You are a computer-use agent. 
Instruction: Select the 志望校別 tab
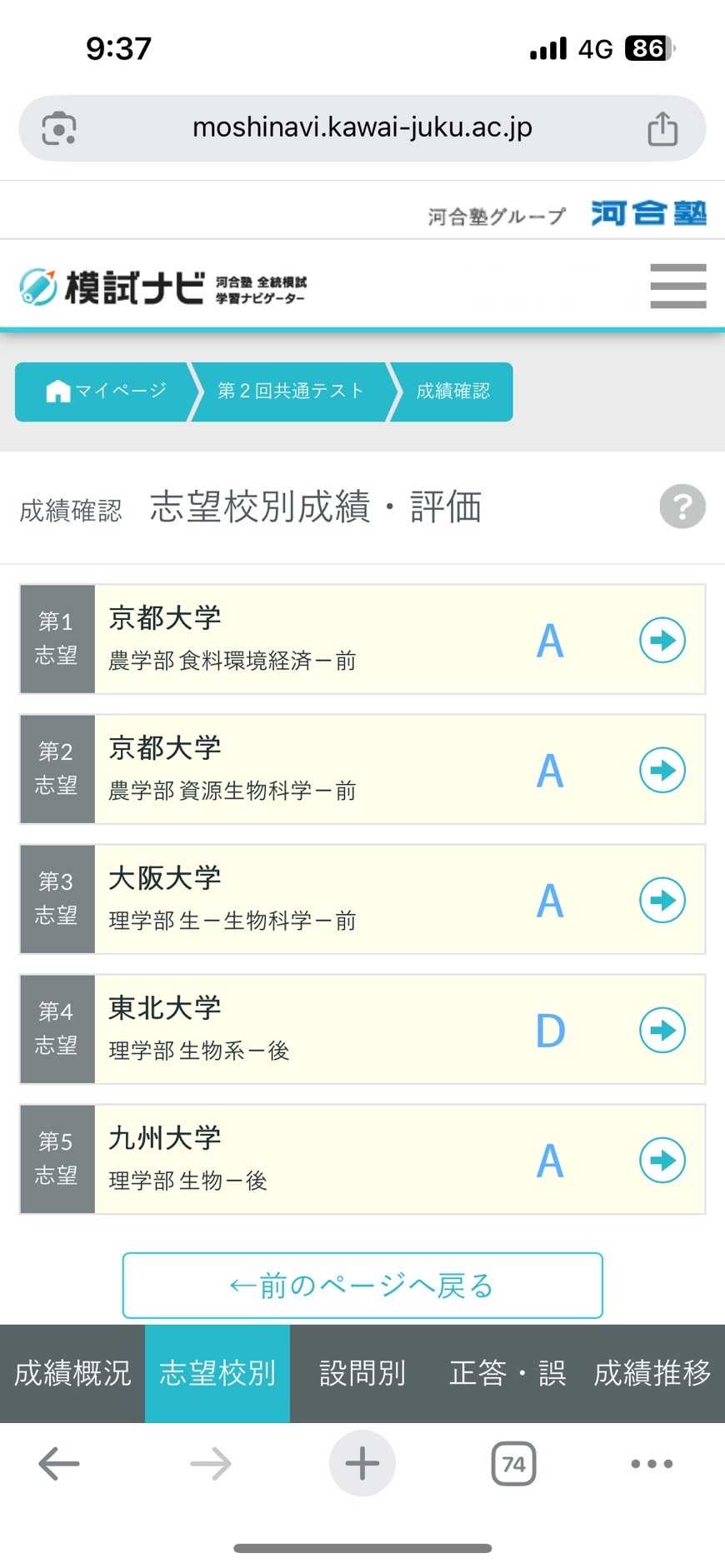point(217,1373)
